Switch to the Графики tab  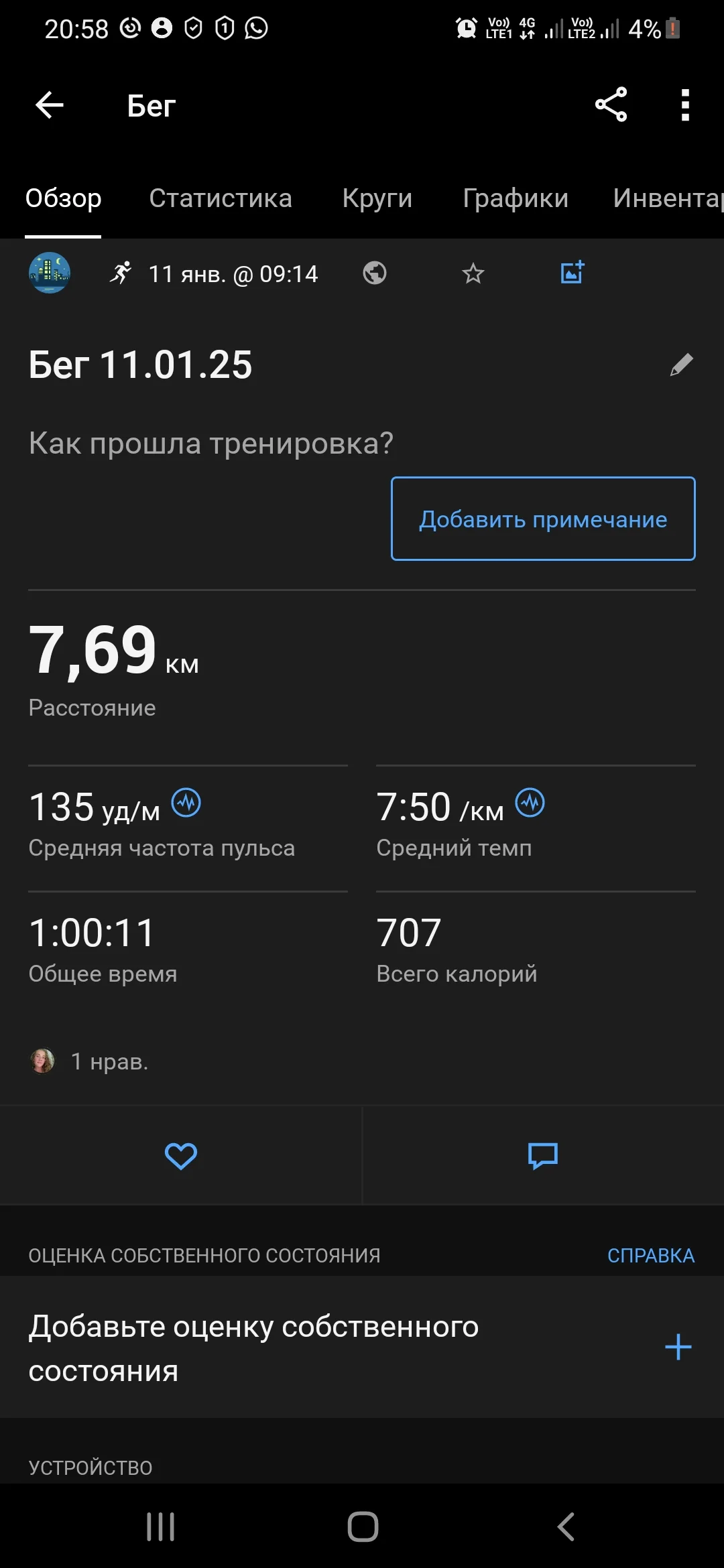coord(516,198)
